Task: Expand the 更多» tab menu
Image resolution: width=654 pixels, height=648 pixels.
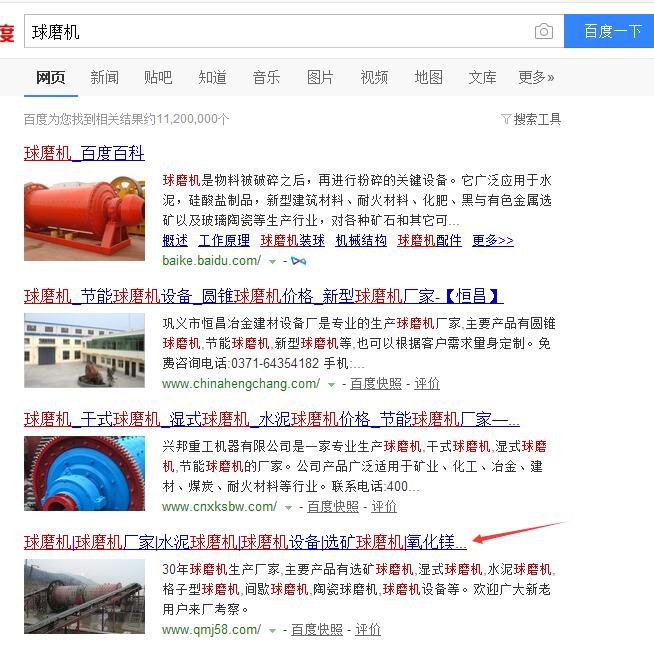Action: click(536, 77)
